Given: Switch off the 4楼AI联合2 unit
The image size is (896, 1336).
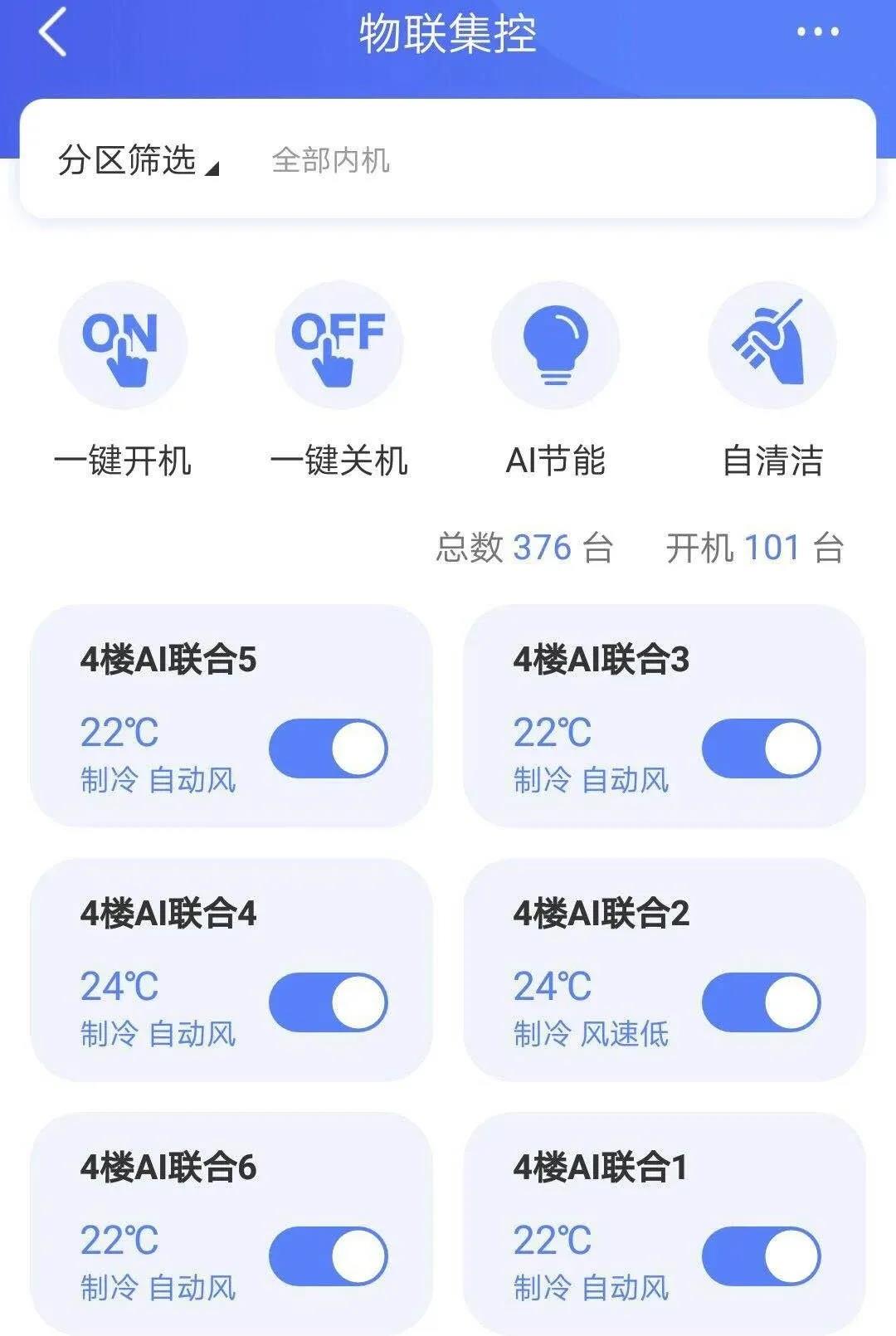Looking at the screenshot, I should tap(761, 1002).
